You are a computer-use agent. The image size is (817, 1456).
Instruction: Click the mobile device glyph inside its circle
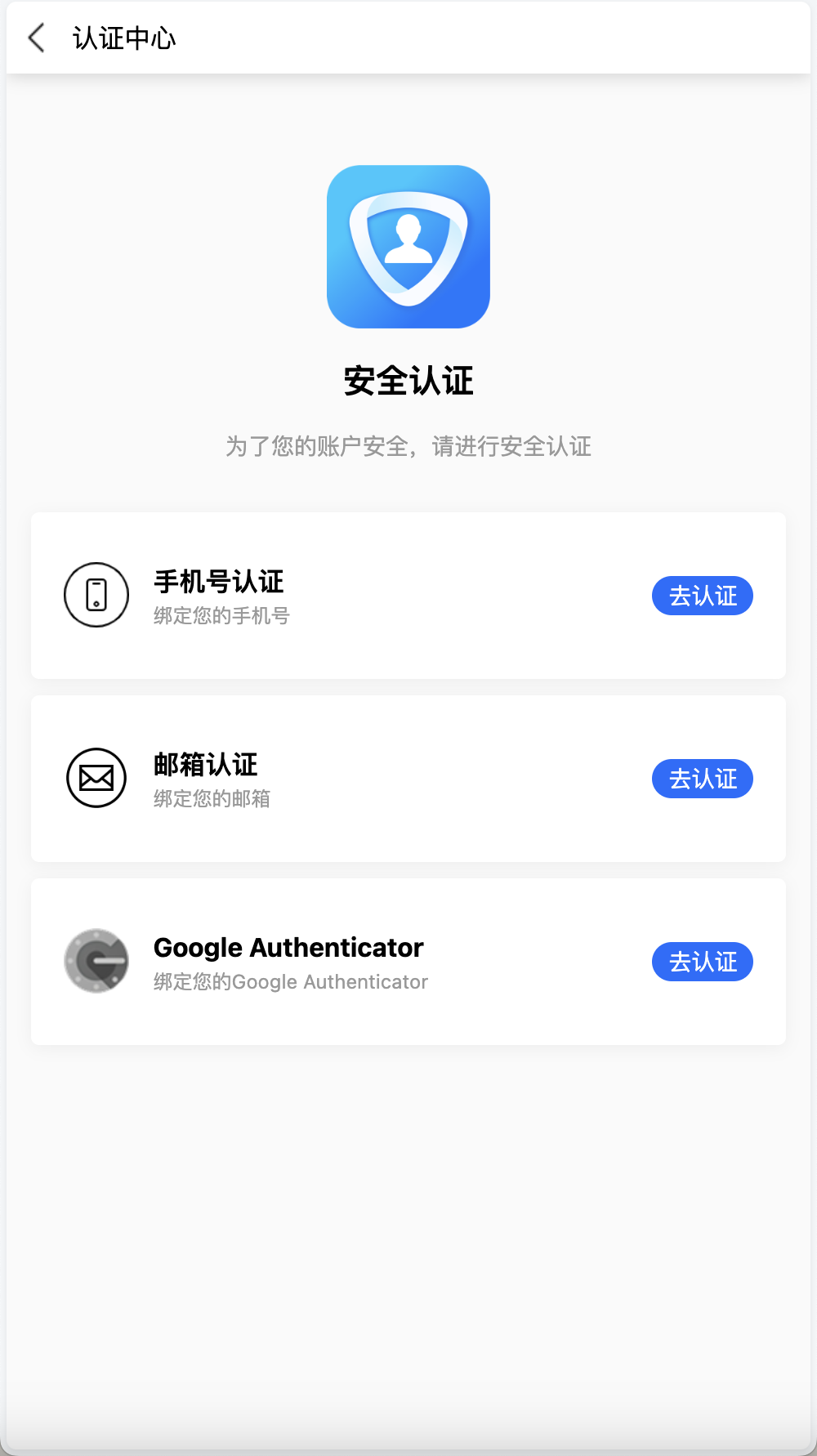[96, 596]
